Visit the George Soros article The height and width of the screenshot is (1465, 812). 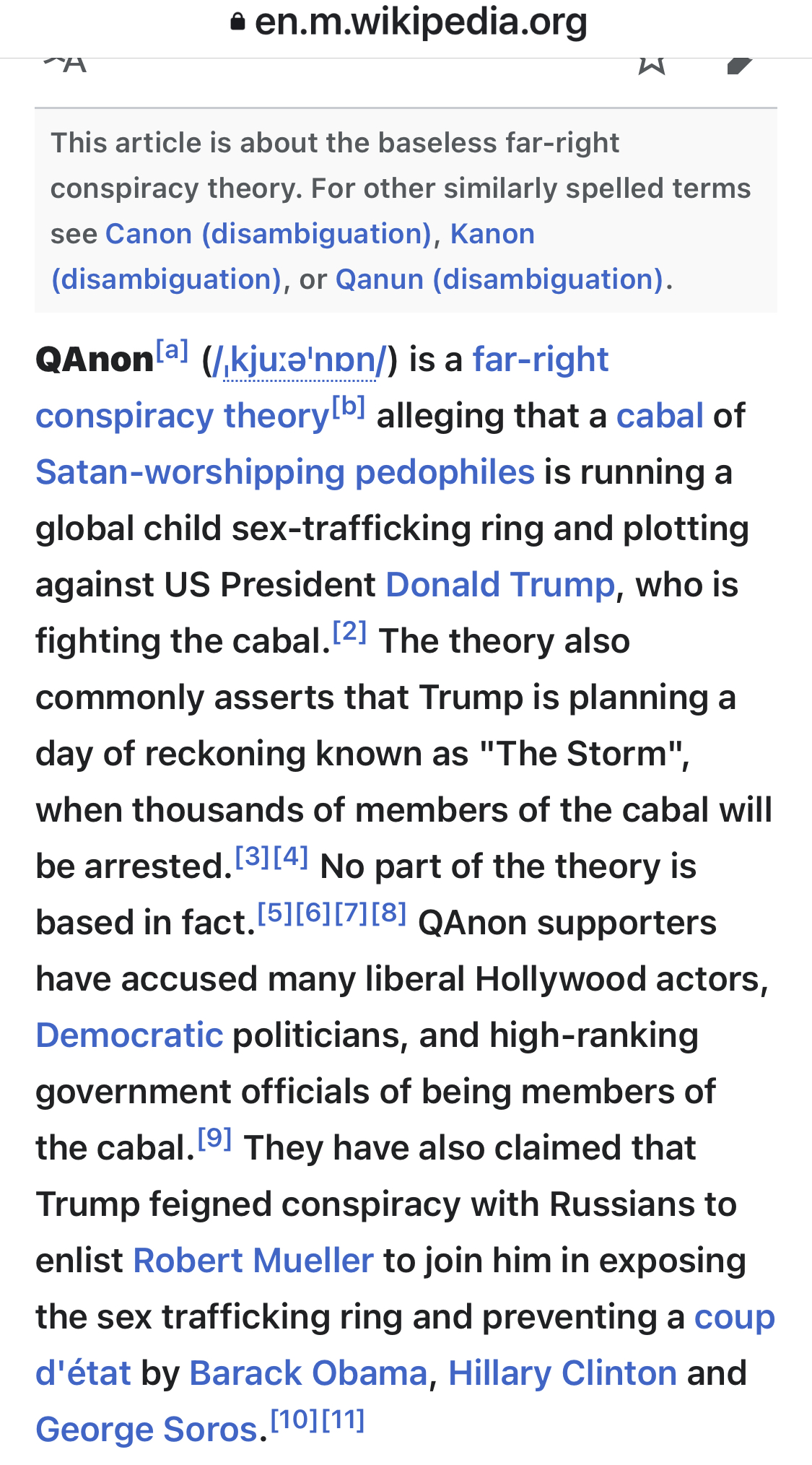coord(147,1430)
